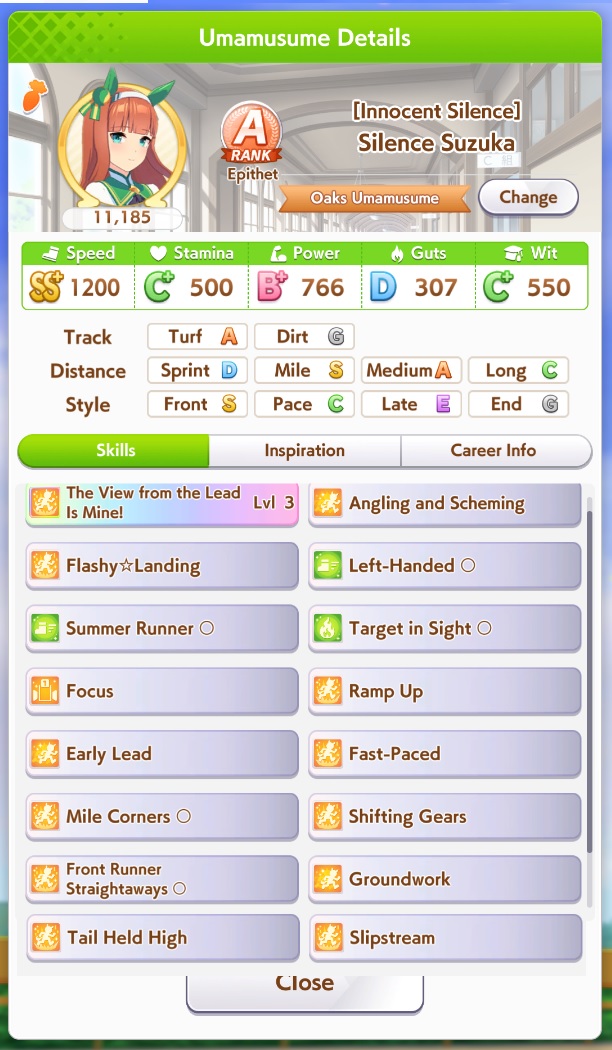View the Target in Sight skill
Image resolution: width=612 pixels, height=1050 pixels.
[x=445, y=628]
